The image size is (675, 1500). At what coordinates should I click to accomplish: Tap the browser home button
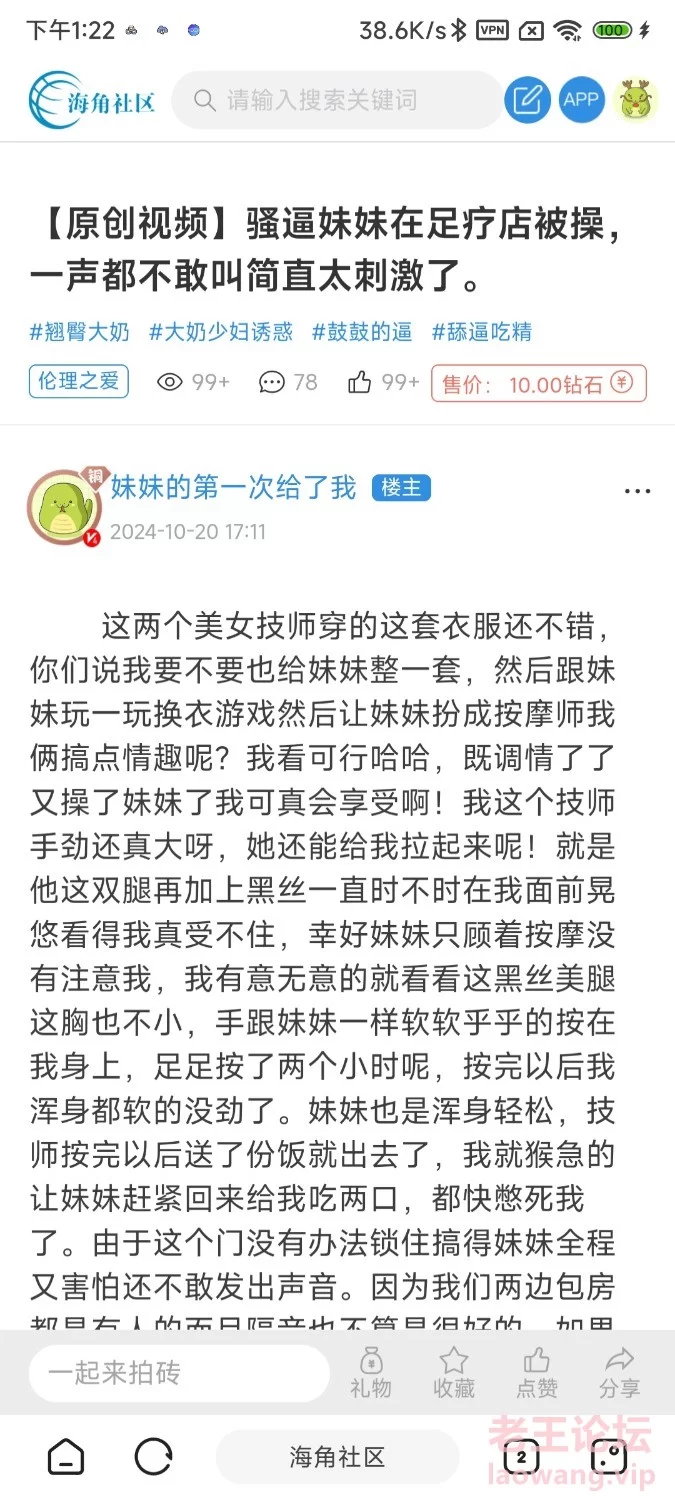pyautogui.click(x=66, y=1457)
